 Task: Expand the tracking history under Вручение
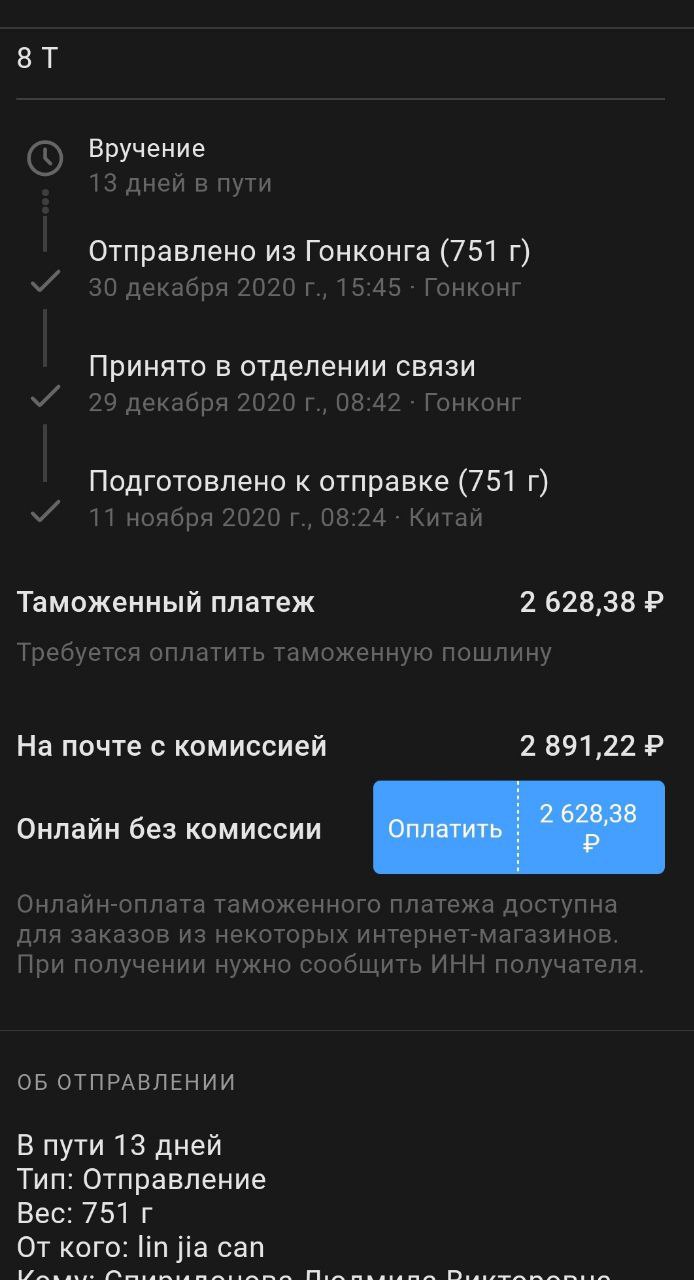tap(45, 203)
